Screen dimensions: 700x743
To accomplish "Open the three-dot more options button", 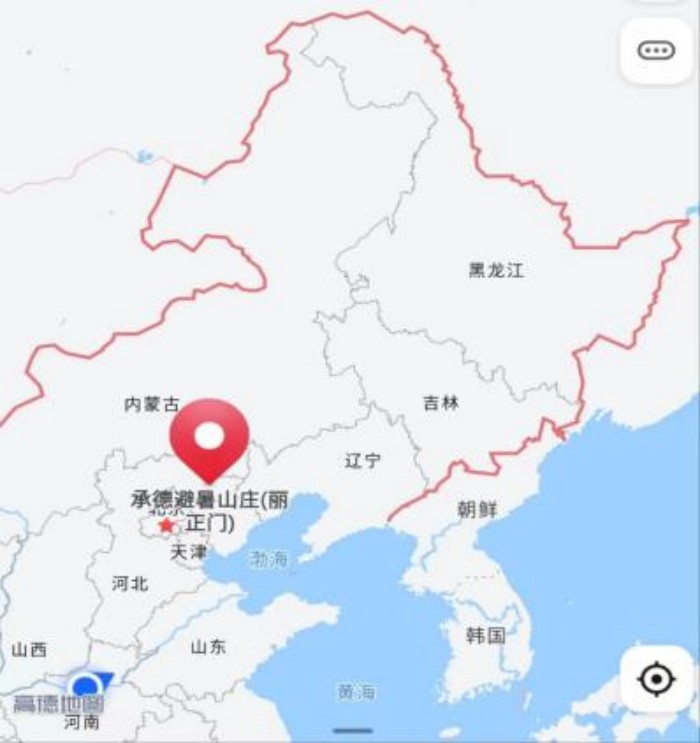I will [x=656, y=50].
